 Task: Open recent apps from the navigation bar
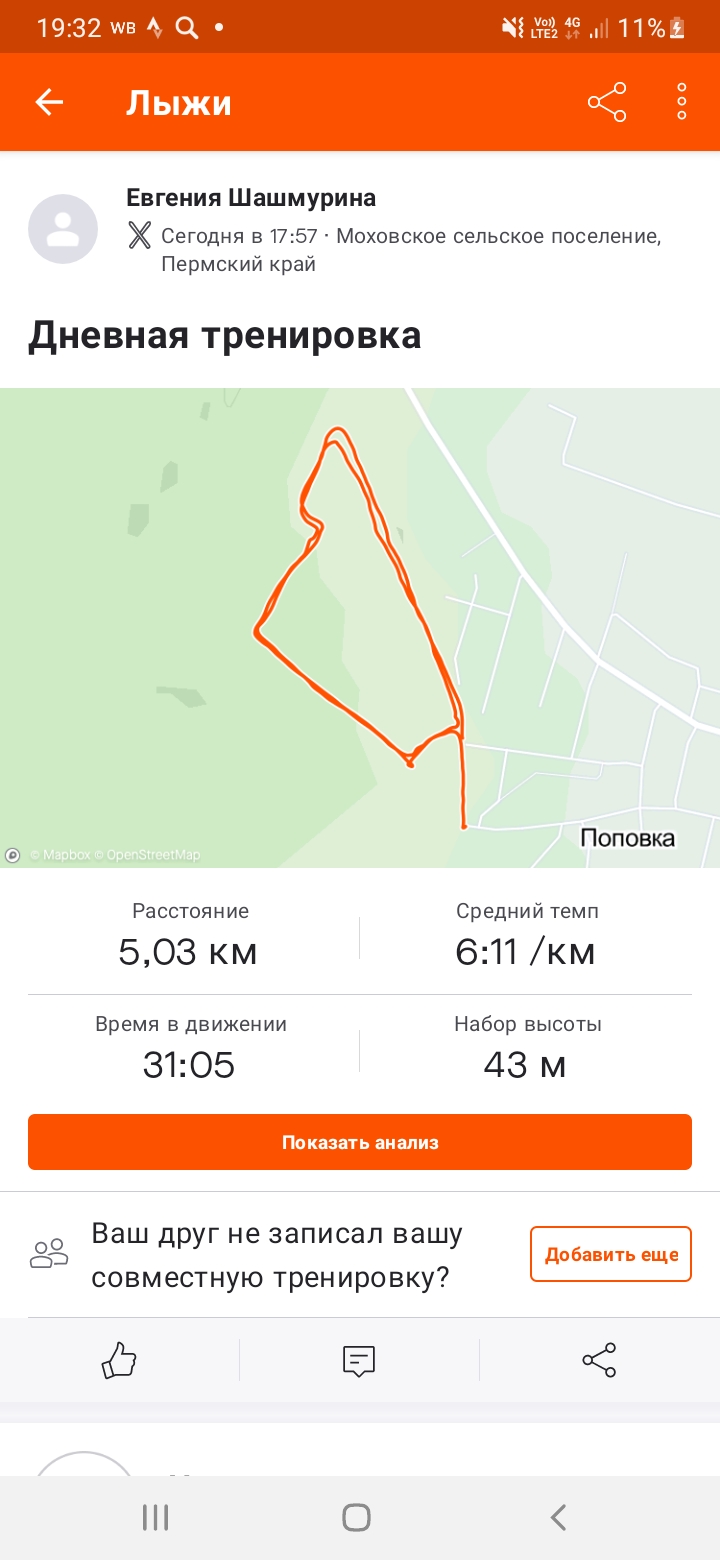coord(155,1517)
